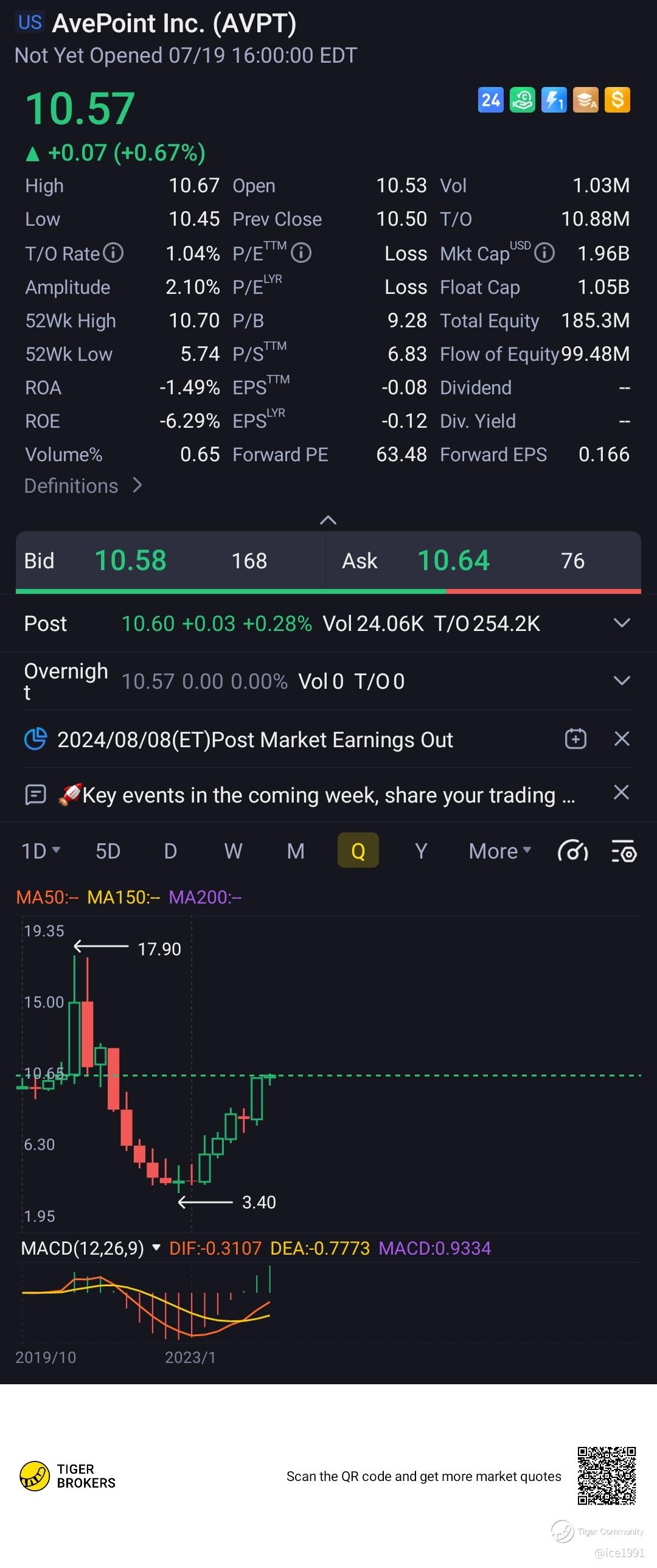The width and height of the screenshot is (657, 1568).
Task: Add earnings date to calendar
Action: (x=575, y=739)
